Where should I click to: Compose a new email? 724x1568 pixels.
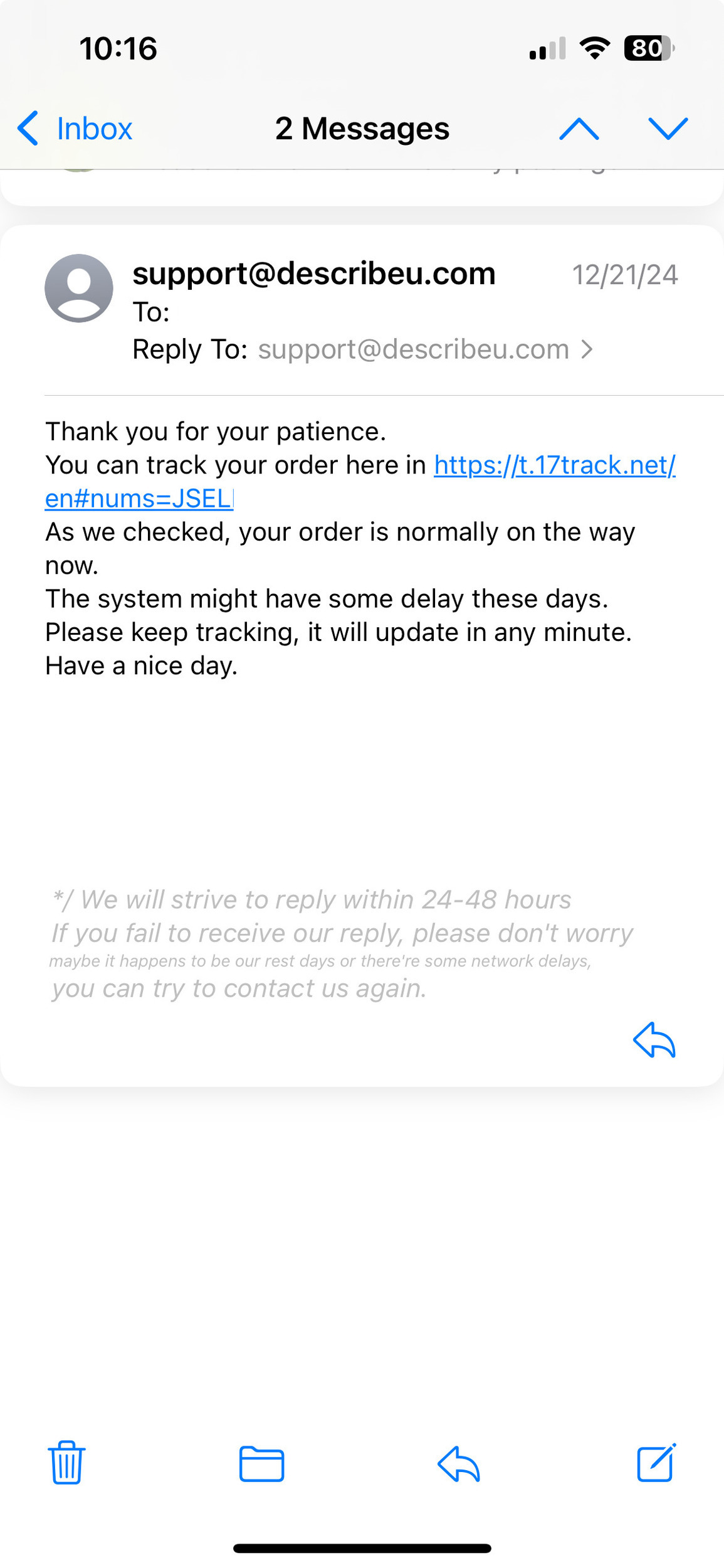point(656,1463)
